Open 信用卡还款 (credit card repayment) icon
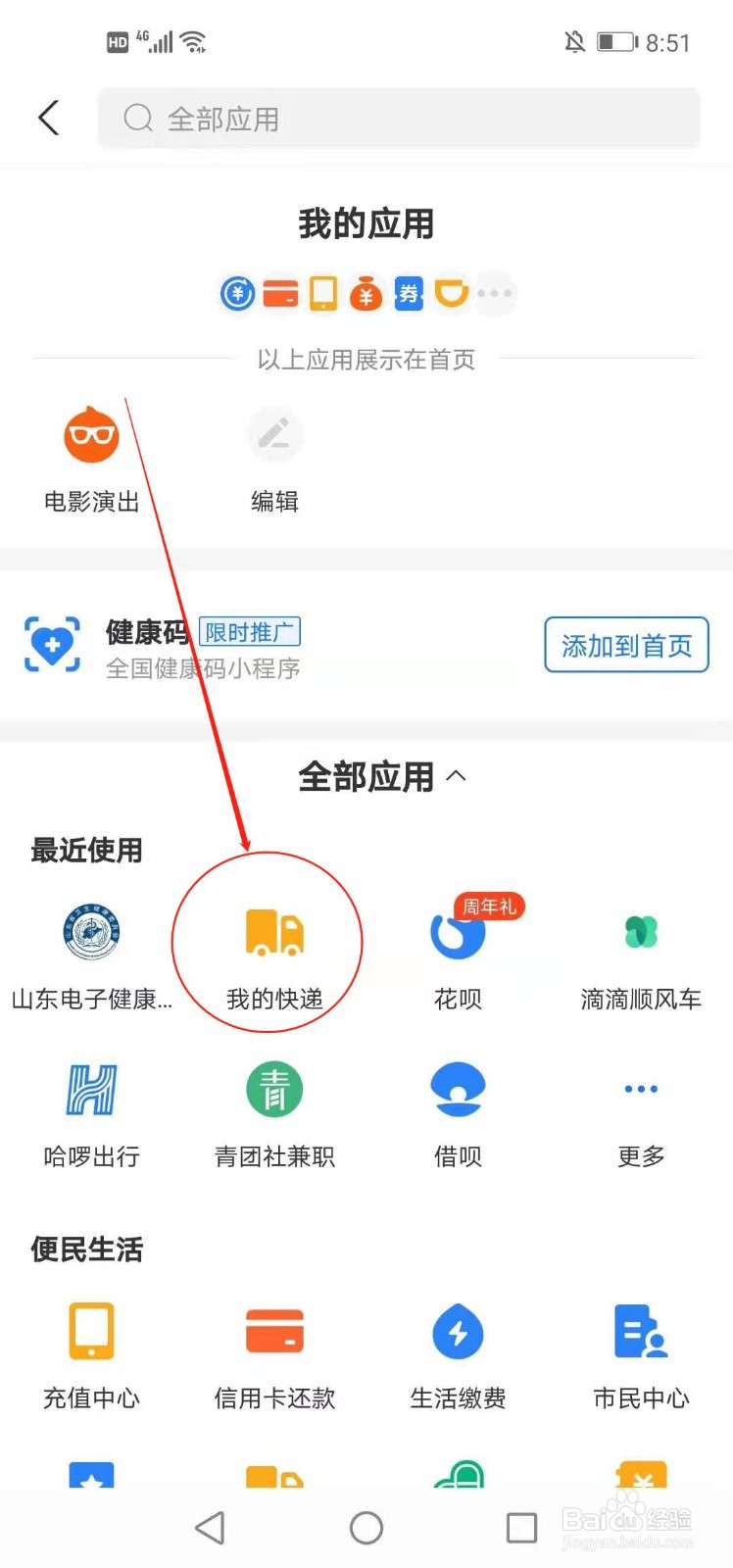The height and width of the screenshot is (1568, 733). pyautogui.click(x=273, y=1333)
